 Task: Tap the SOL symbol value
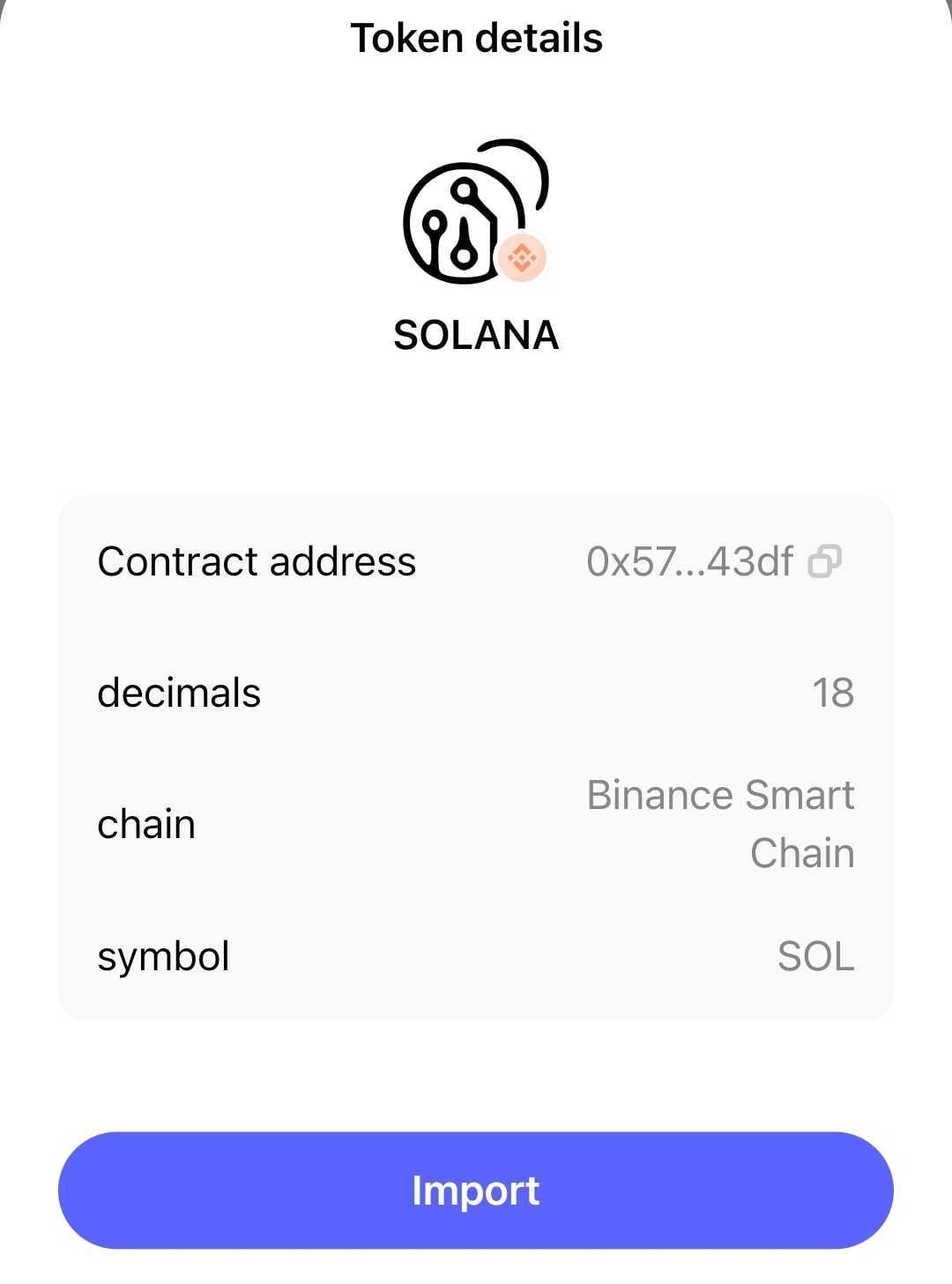(x=817, y=955)
